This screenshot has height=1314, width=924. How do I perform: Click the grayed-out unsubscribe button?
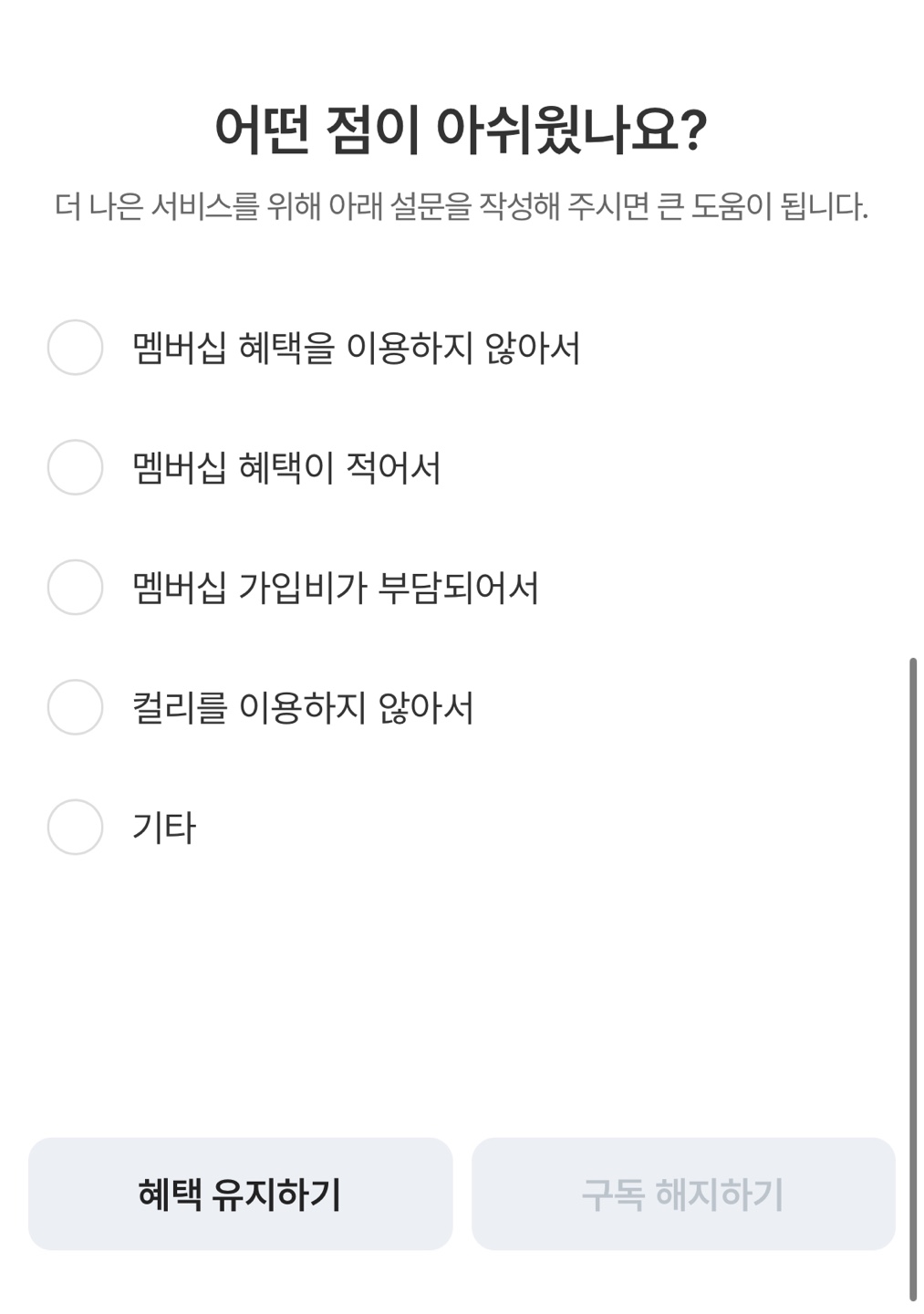coord(682,1192)
